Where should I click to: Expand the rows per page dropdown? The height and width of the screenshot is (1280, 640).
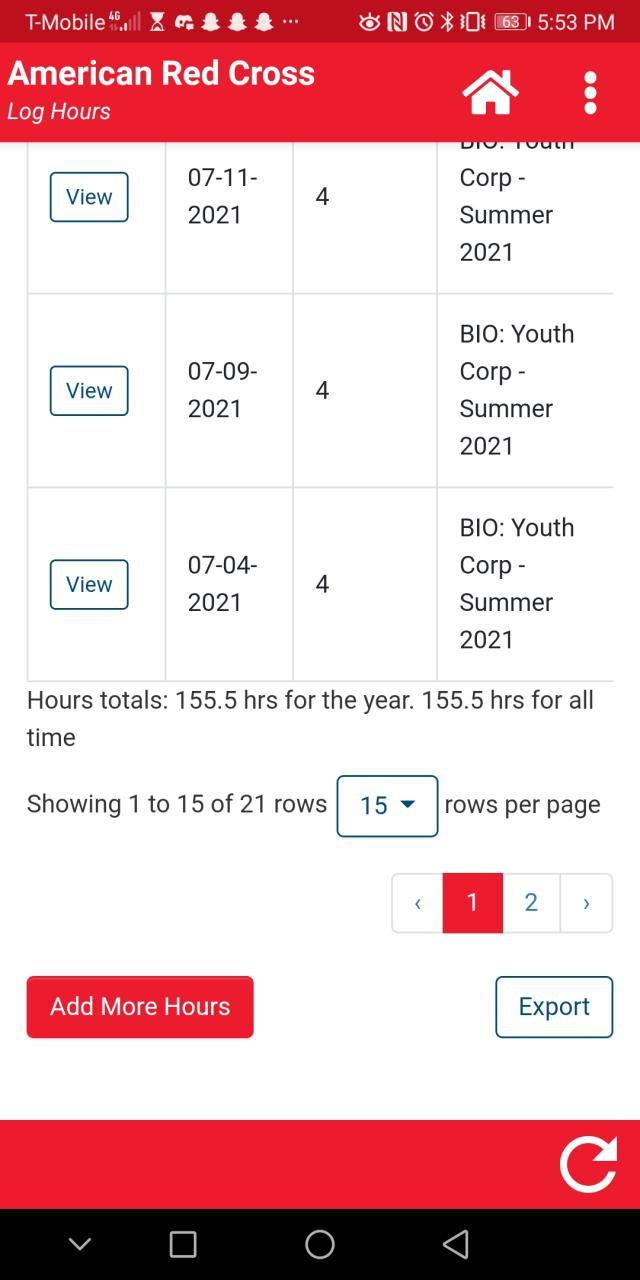pyautogui.click(x=387, y=806)
